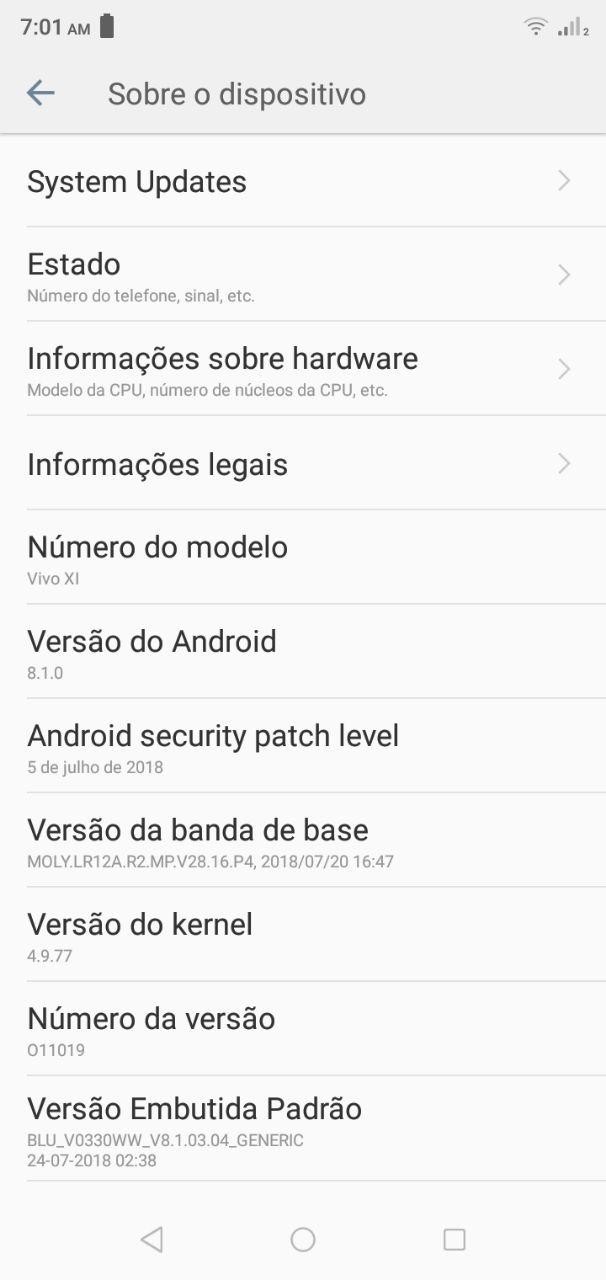Viewport: 606px width, 1280px height.
Task: Open Informações sobre hardware
Action: click(x=303, y=369)
